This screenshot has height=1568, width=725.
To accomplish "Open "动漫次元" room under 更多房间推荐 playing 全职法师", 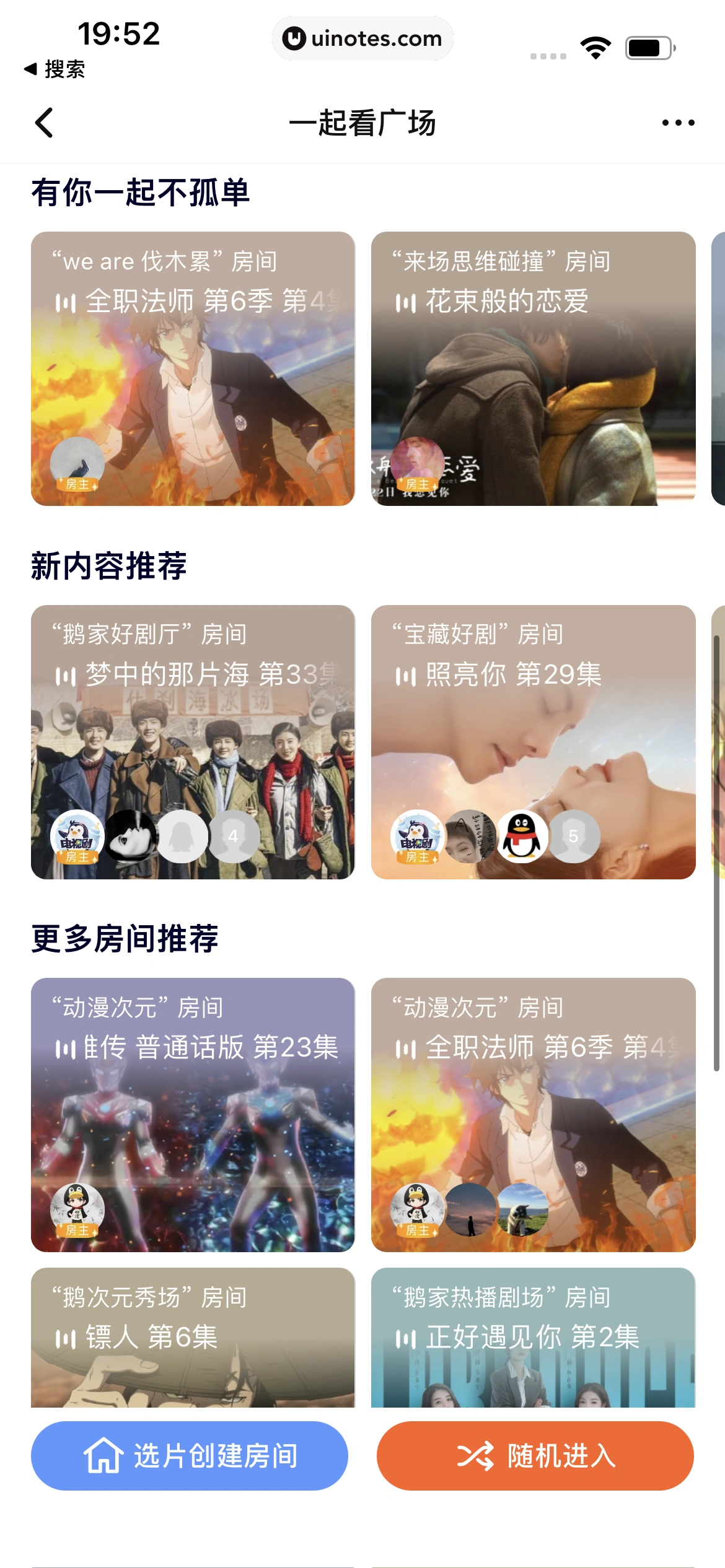I will pyautogui.click(x=533, y=1115).
